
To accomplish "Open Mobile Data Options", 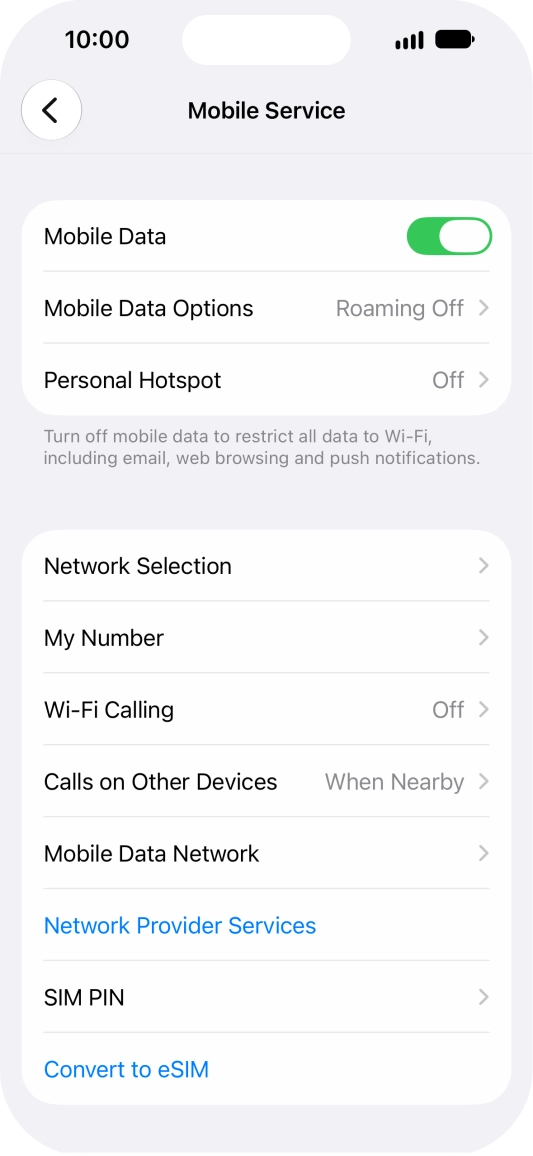I will [266, 308].
